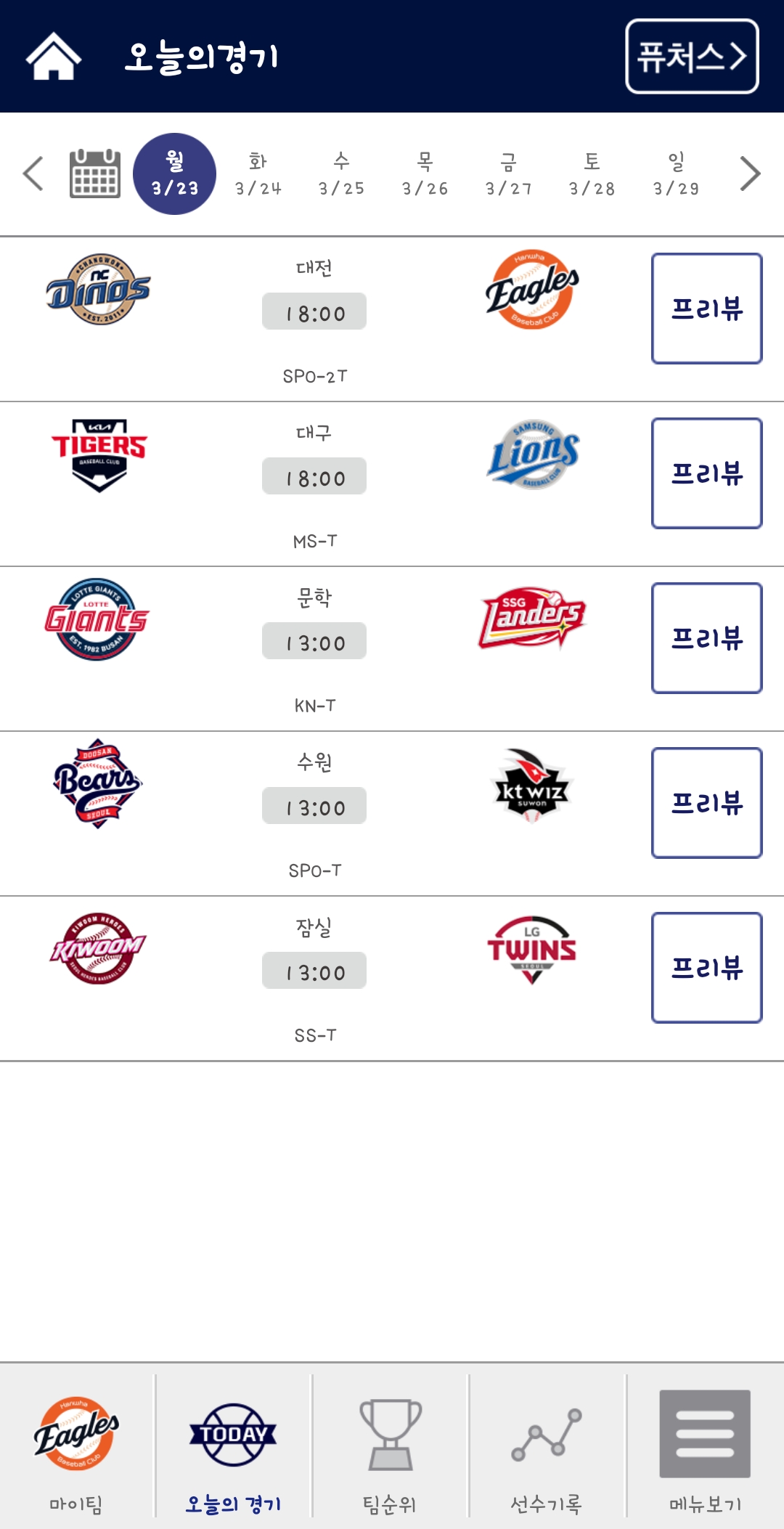Go to the home screen icon
The height and width of the screenshot is (1529, 784).
53,56
